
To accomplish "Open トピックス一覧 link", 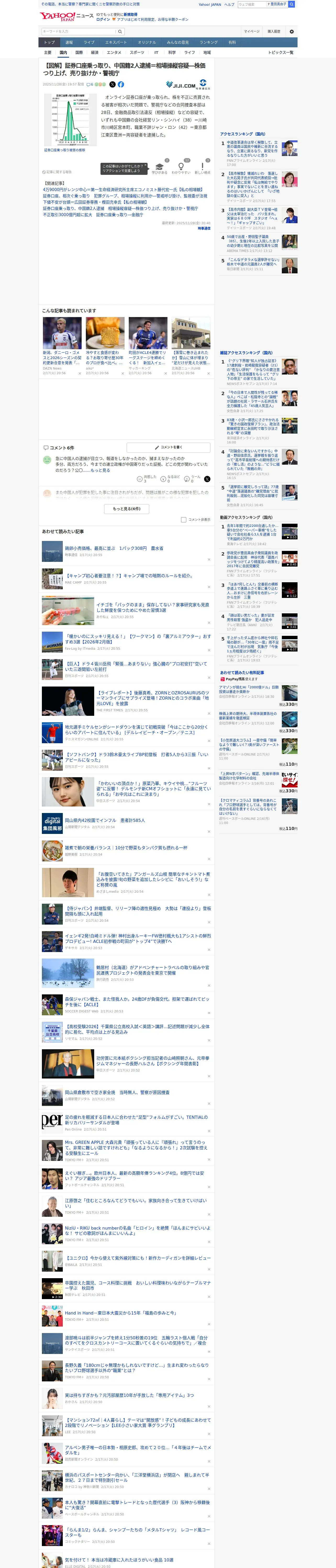I will (281, 52).
